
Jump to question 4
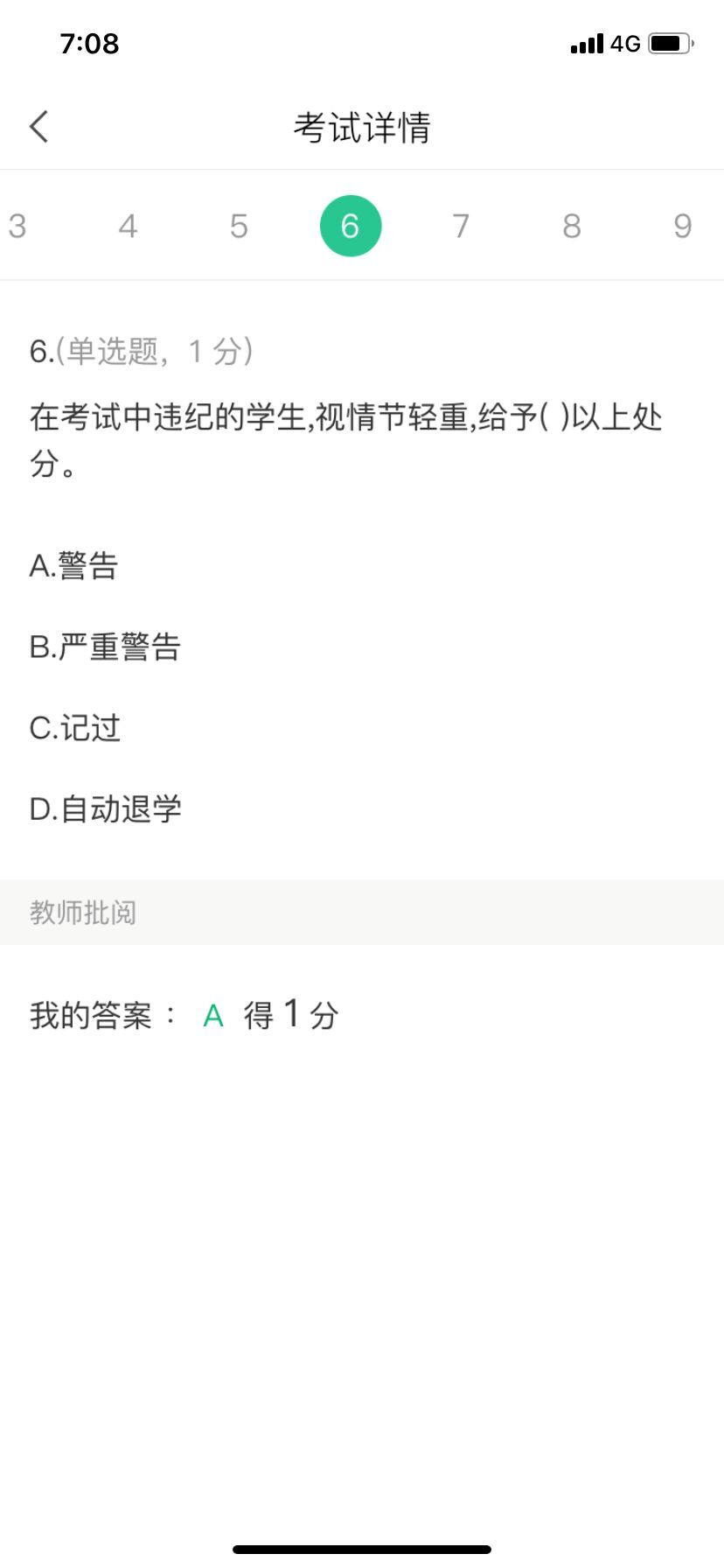128,227
